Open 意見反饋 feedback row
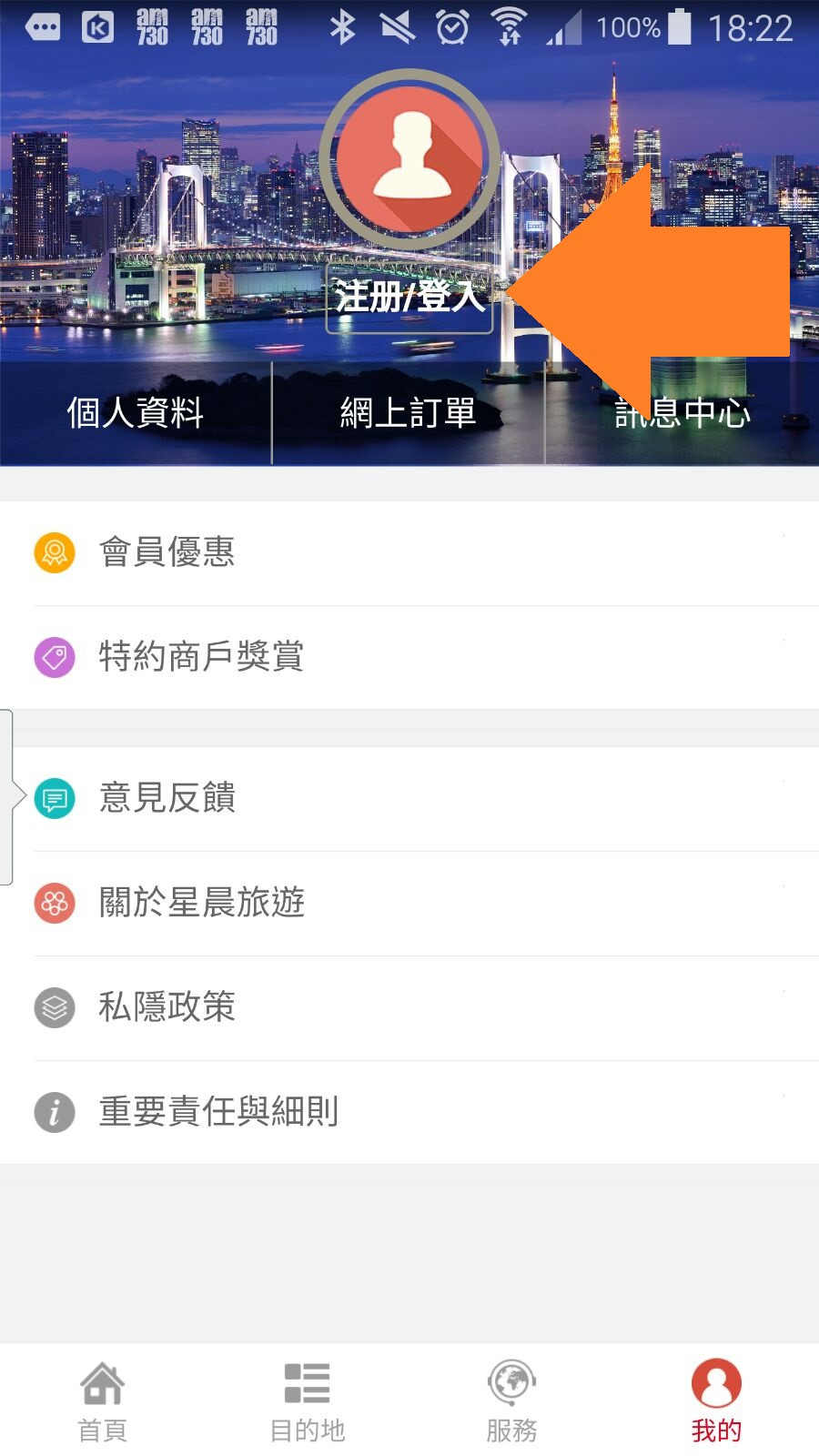819x1456 pixels. tap(409, 799)
